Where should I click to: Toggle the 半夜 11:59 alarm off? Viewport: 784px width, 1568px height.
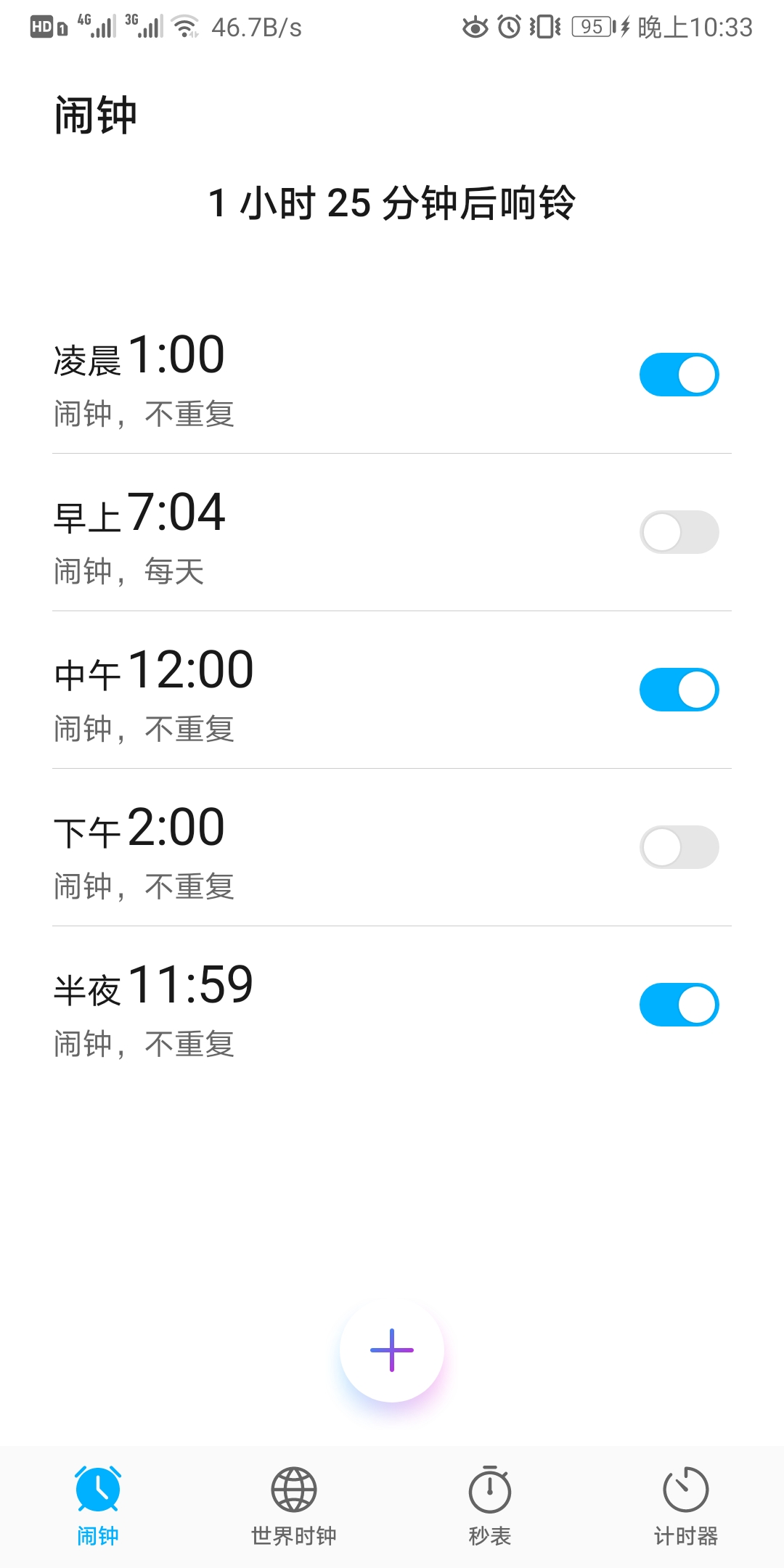pyautogui.click(x=679, y=1005)
